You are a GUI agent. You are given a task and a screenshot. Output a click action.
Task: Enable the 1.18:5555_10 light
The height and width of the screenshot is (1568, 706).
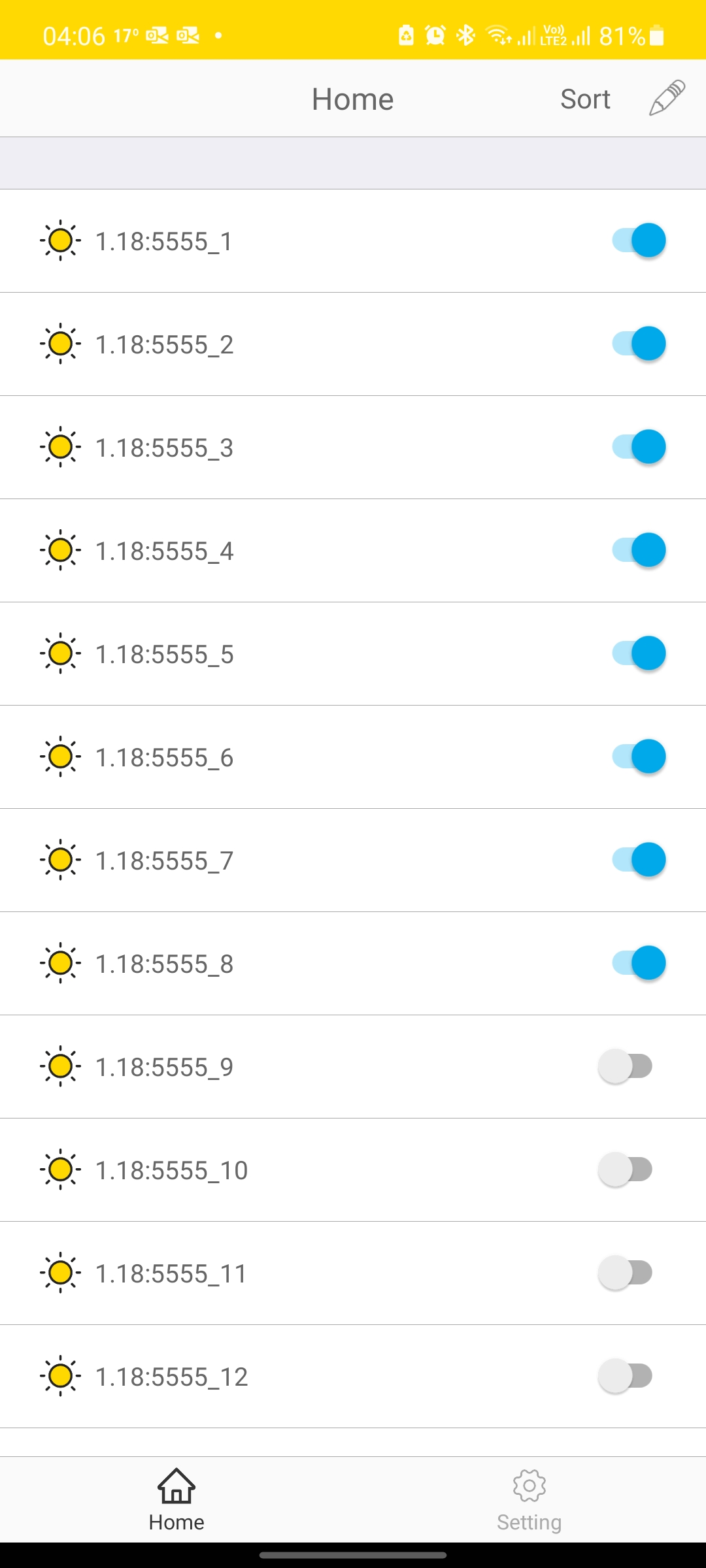click(626, 1169)
